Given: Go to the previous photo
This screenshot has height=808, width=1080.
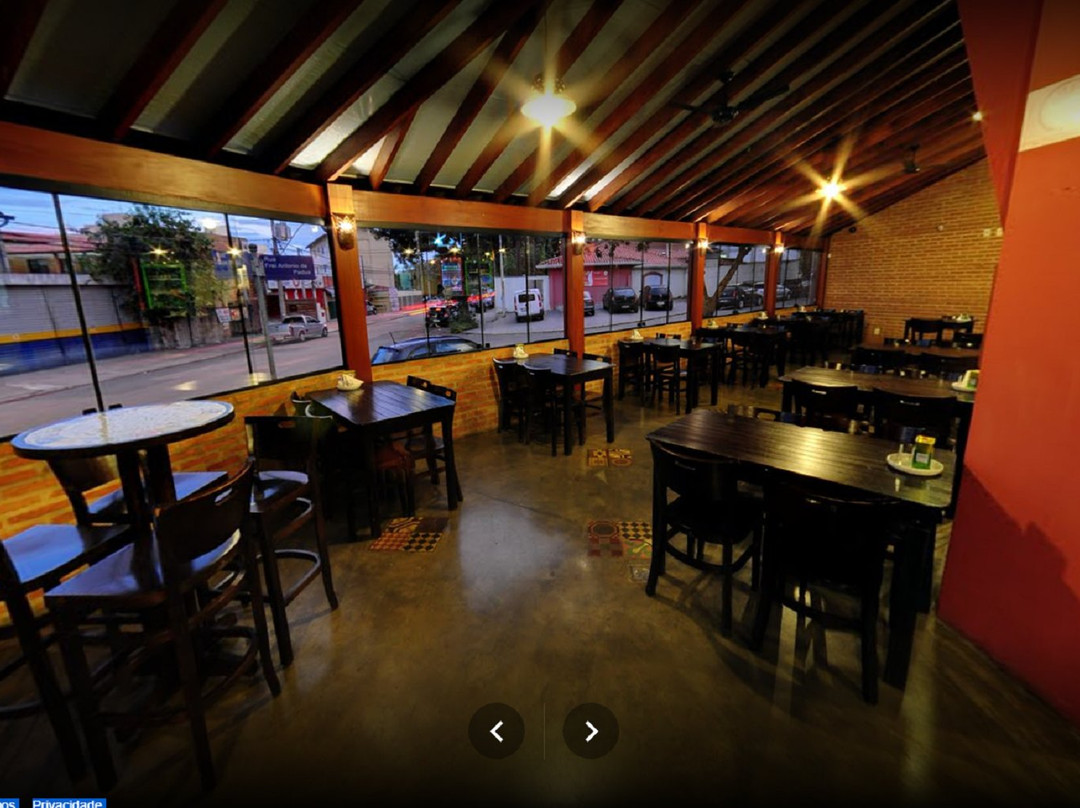Looking at the screenshot, I should coord(496,731).
